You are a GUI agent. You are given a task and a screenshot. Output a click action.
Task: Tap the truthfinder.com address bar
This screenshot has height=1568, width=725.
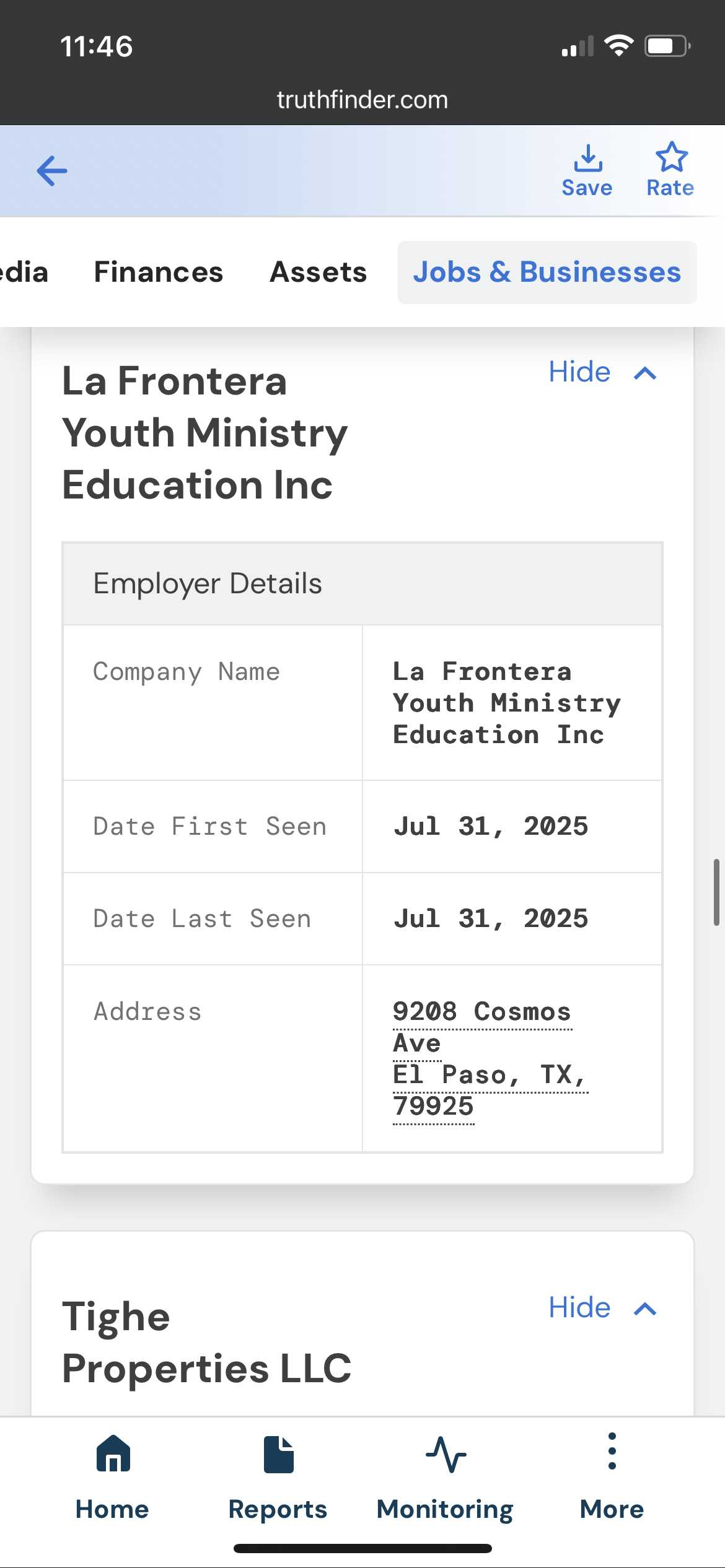tap(362, 100)
